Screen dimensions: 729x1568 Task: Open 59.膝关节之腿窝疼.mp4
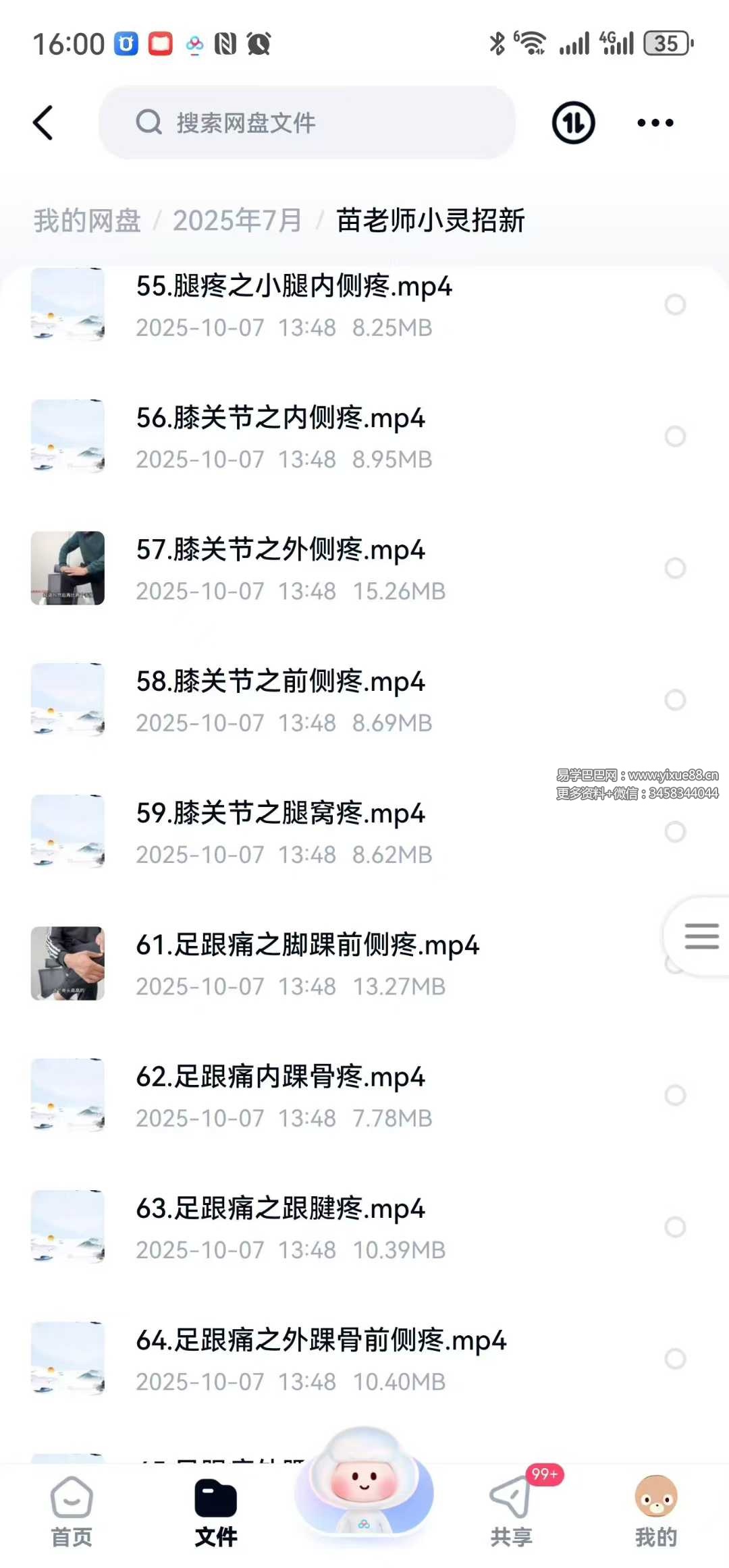[x=280, y=814]
